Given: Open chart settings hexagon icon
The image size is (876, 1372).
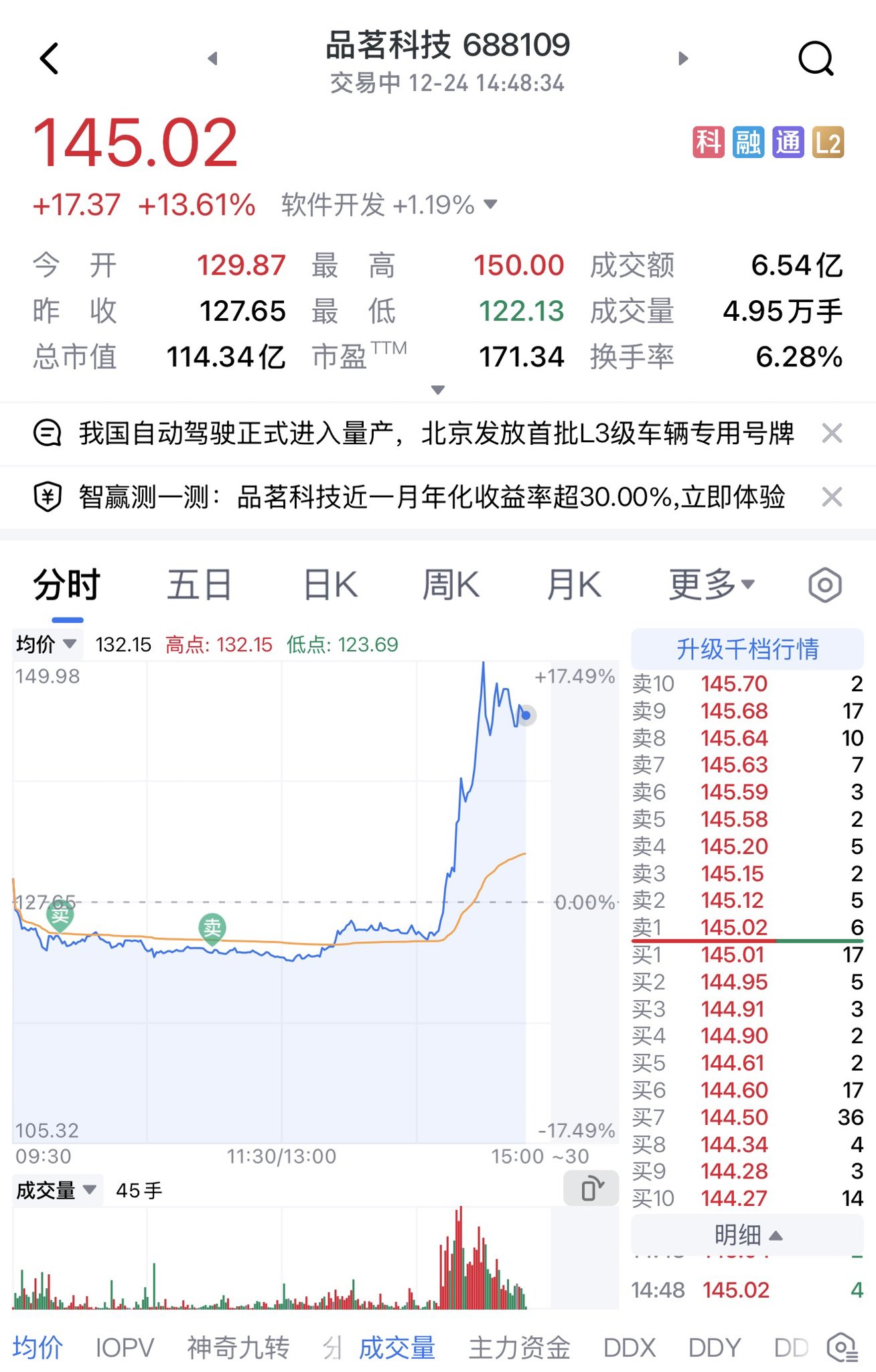Looking at the screenshot, I should 824,585.
